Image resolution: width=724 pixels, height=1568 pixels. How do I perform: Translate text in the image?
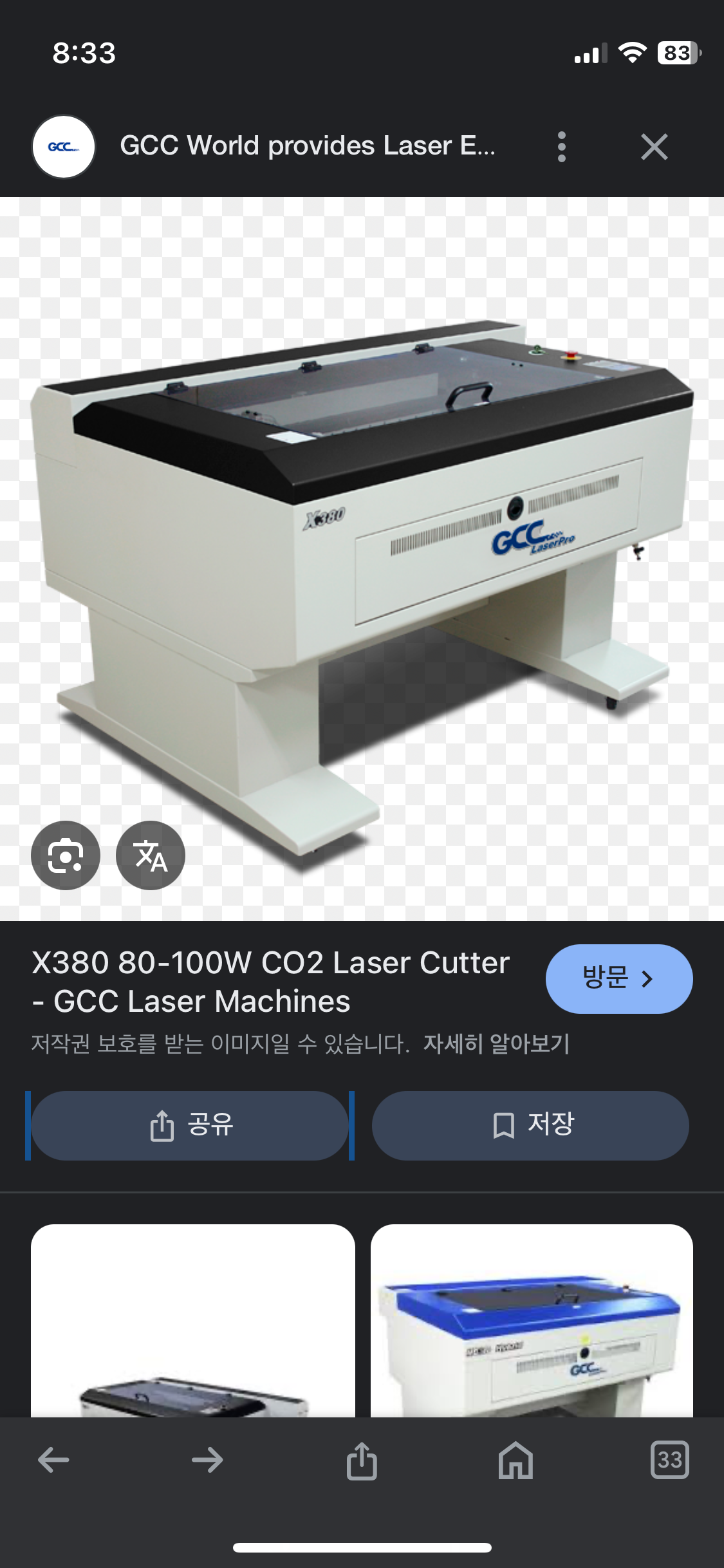pos(151,855)
